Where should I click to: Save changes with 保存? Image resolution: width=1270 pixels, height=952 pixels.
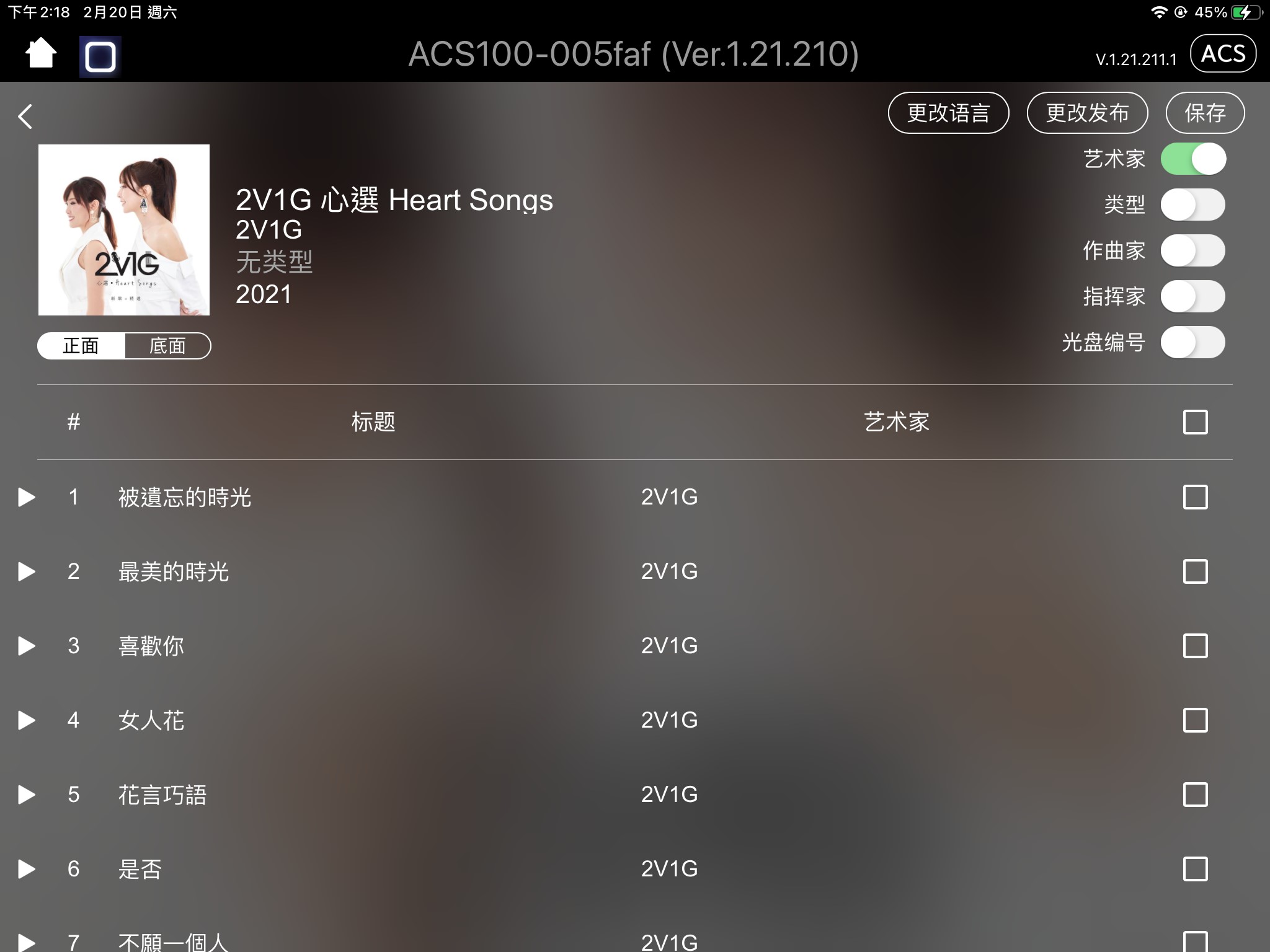(1204, 113)
